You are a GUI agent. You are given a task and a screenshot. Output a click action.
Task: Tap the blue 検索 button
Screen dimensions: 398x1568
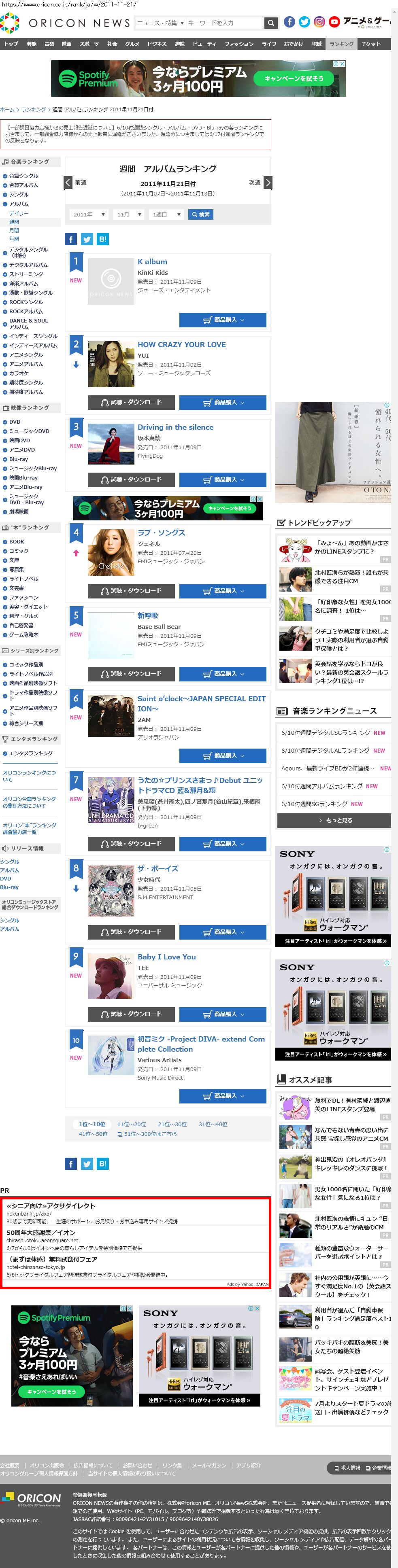pyautogui.click(x=200, y=215)
